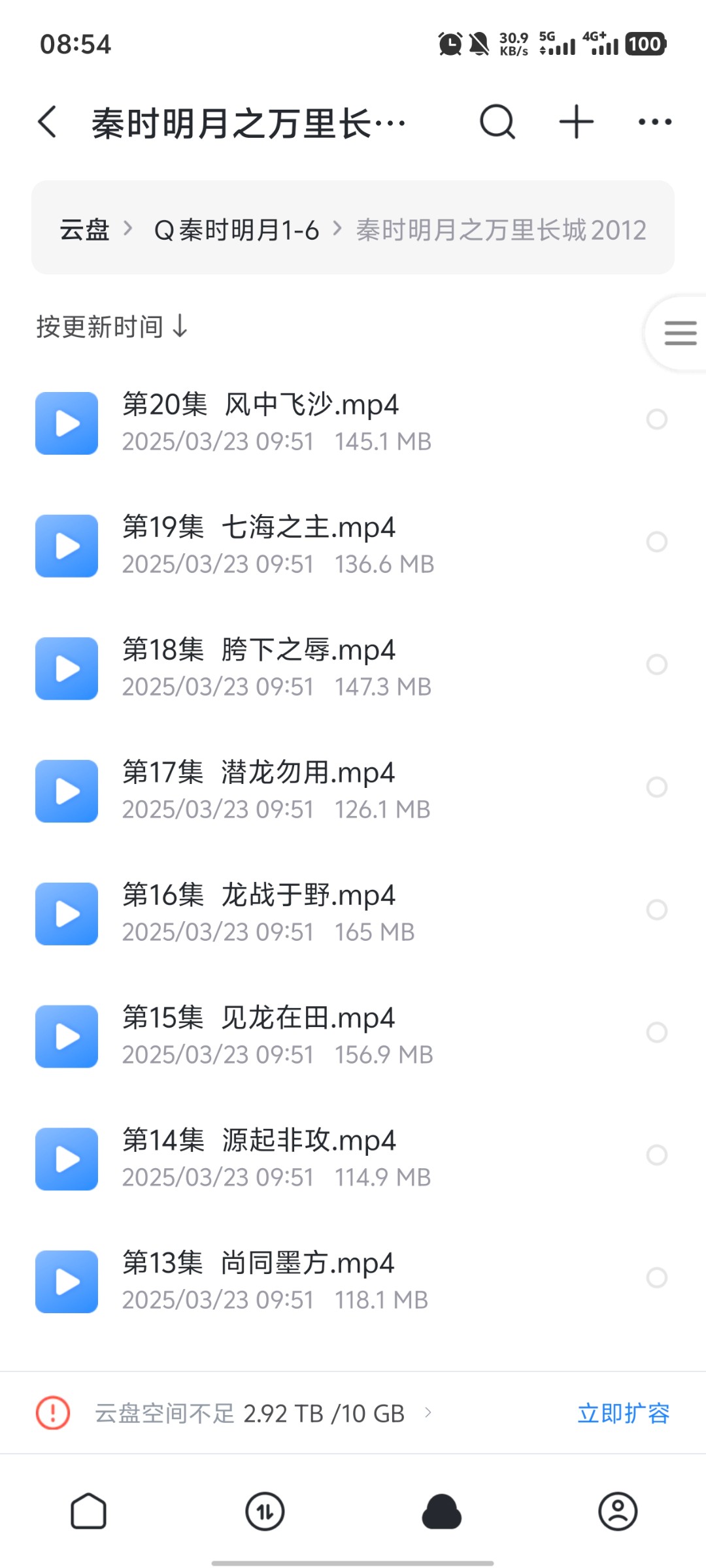Viewport: 706px width, 1568px height.
Task: Check the circle beside 第16集 龙战于野
Action: [656, 910]
